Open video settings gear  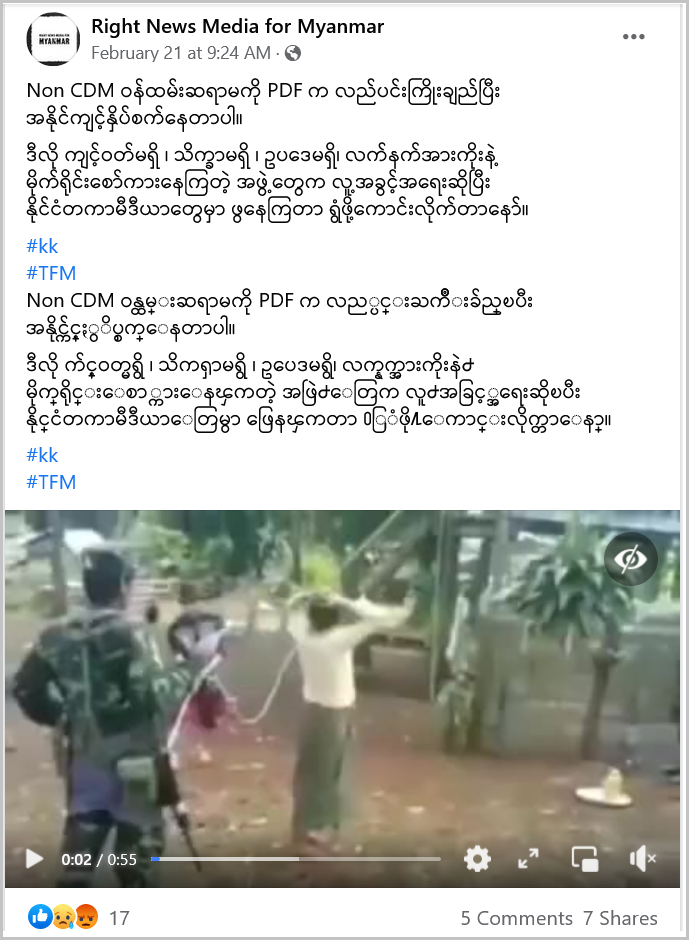pos(477,858)
